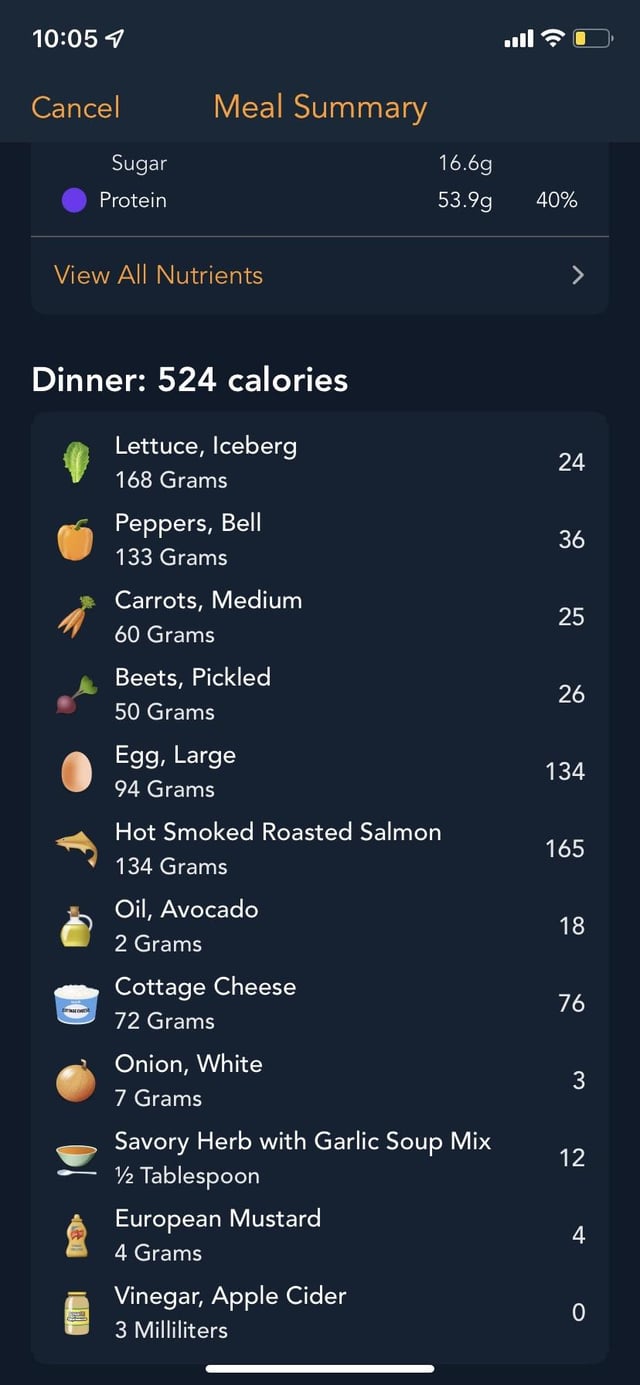This screenshot has width=640, height=1385.
Task: Select the Cottage Cheese entry
Action: [x=320, y=1003]
